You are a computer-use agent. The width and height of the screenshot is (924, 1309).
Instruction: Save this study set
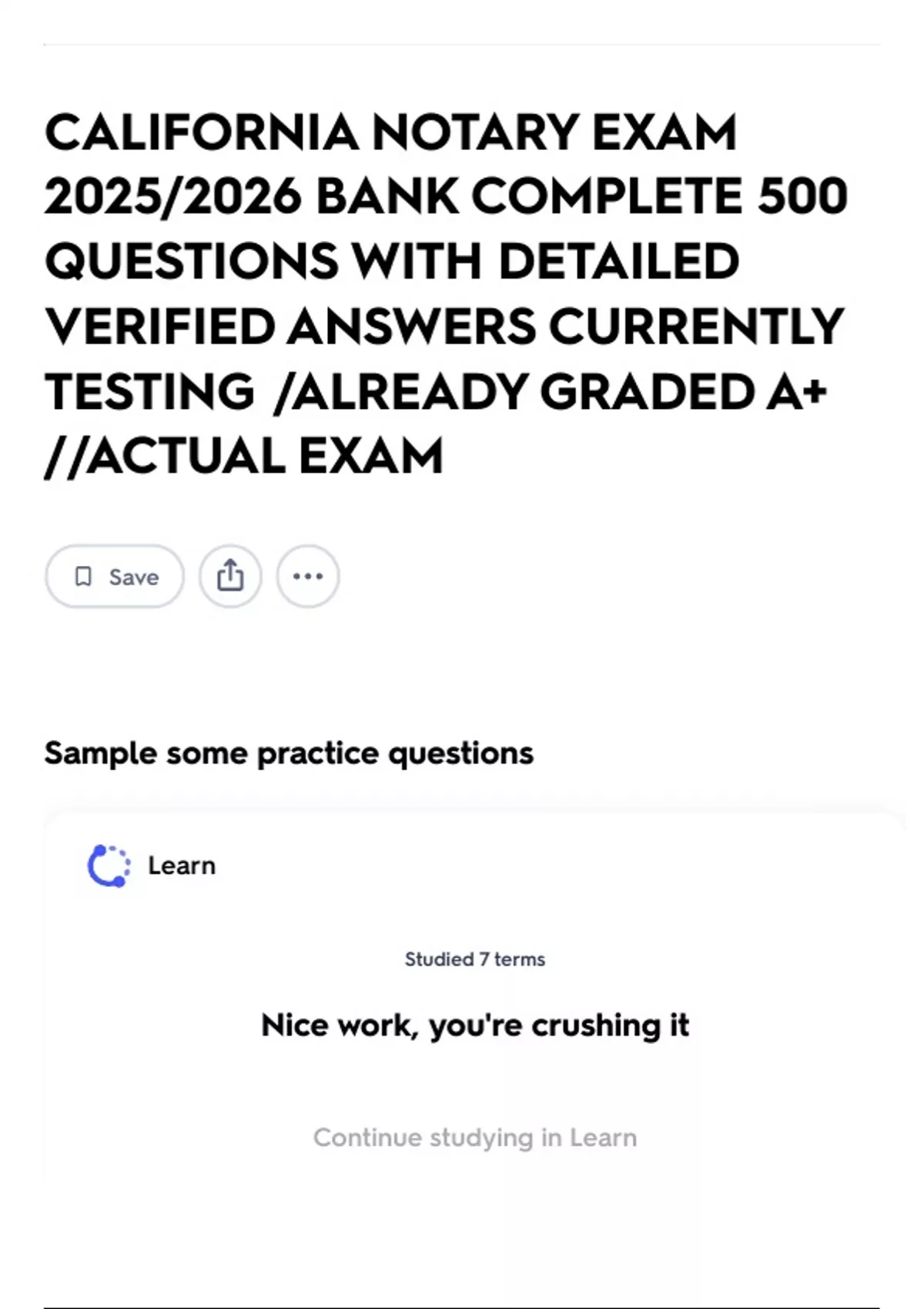pos(115,576)
